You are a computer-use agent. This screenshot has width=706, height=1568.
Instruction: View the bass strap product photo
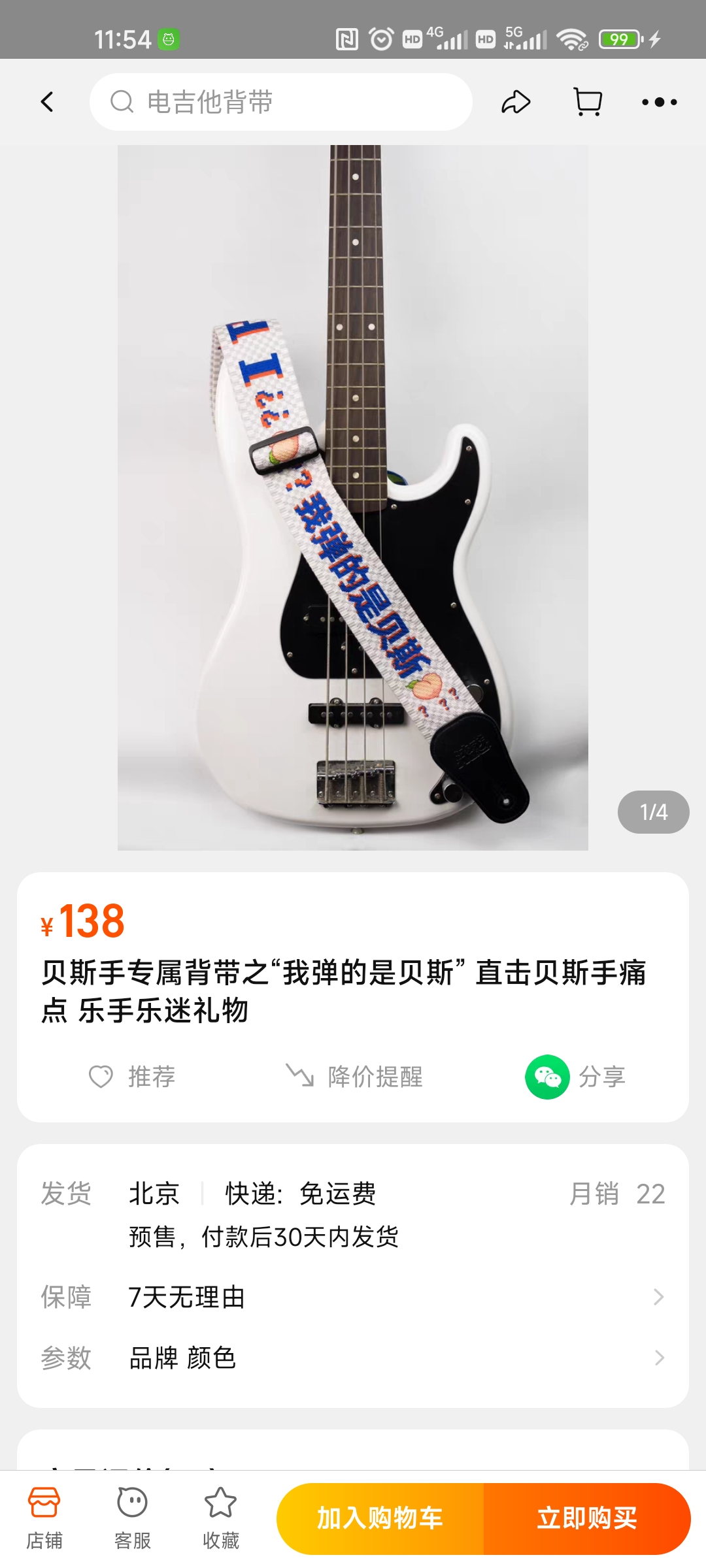point(353,497)
